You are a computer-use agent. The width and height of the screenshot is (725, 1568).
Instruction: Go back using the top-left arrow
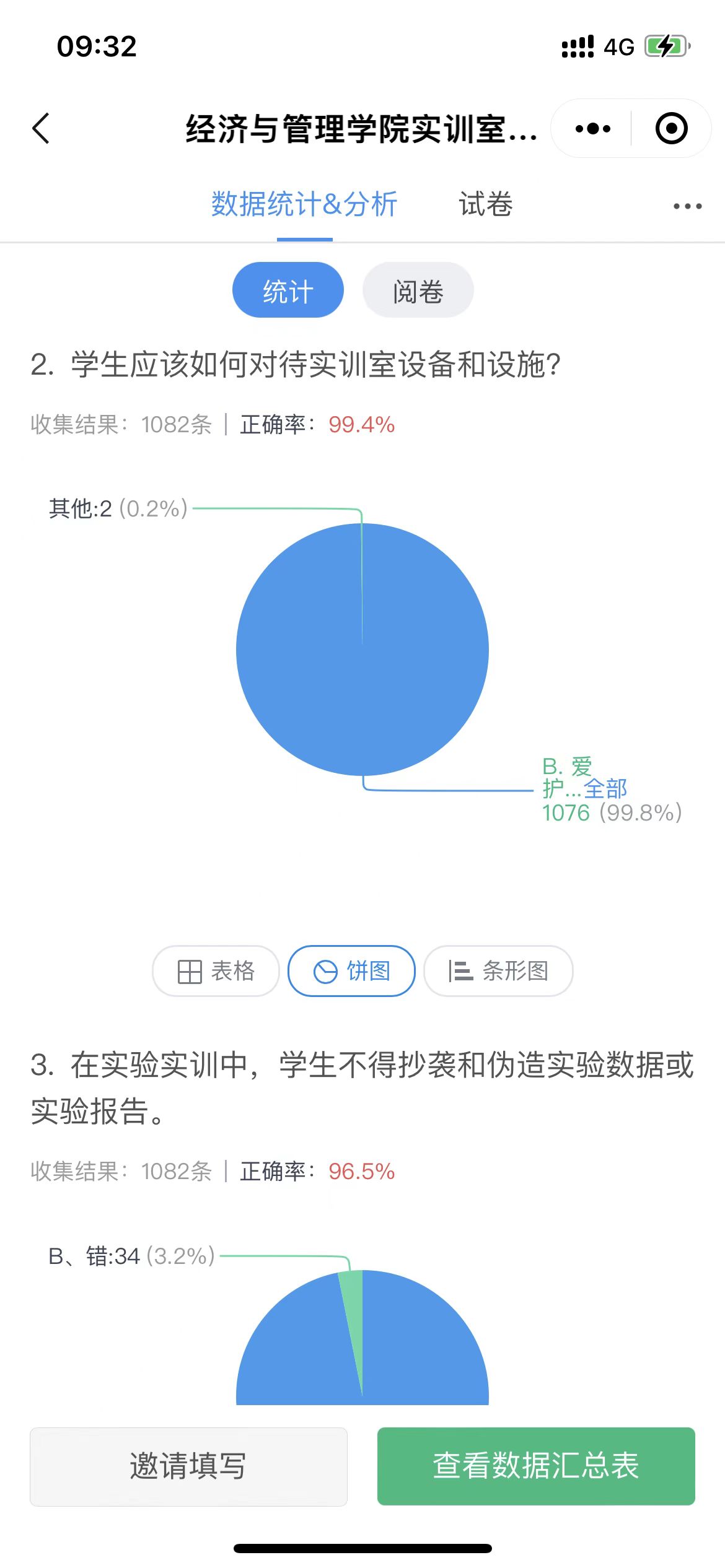(41, 129)
